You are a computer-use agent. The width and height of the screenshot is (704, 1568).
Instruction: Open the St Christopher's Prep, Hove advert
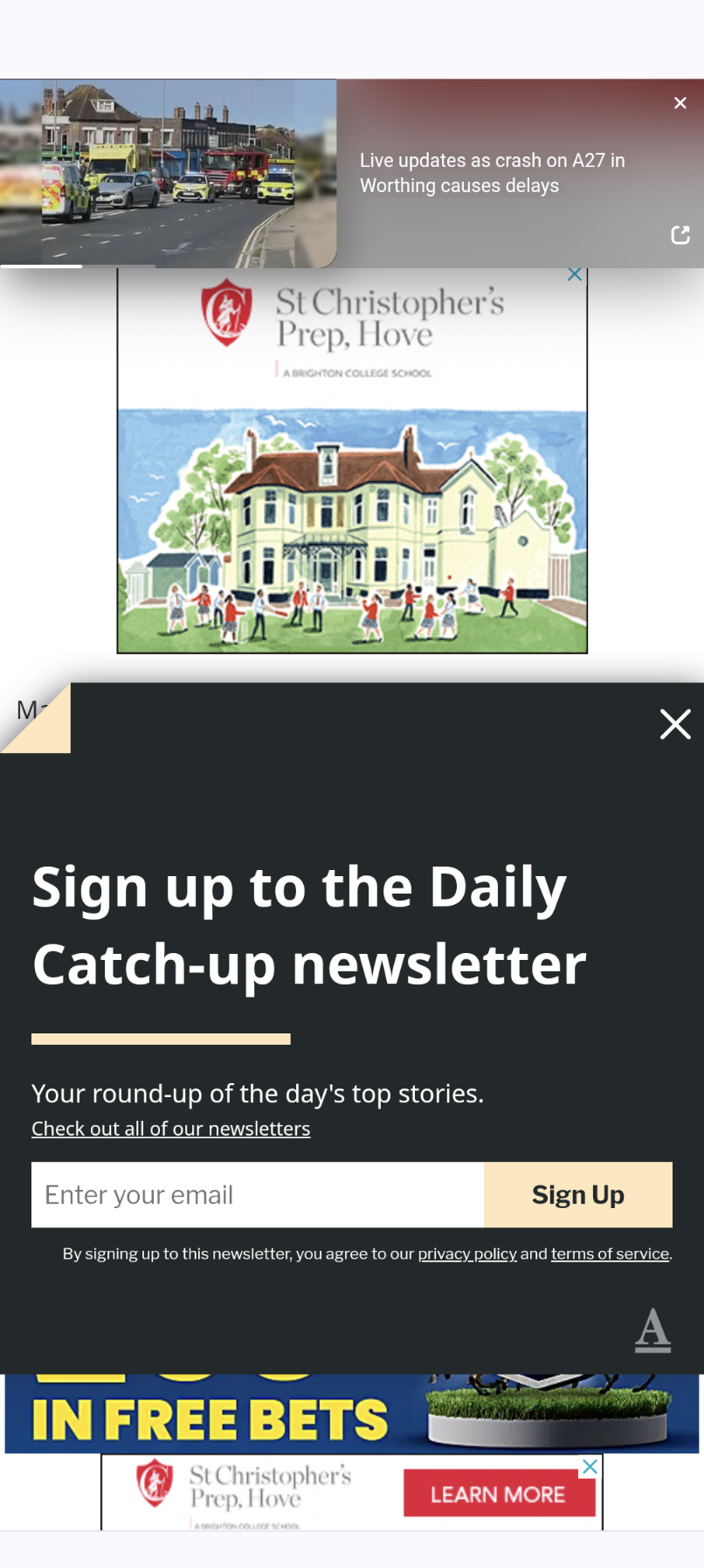[352, 460]
